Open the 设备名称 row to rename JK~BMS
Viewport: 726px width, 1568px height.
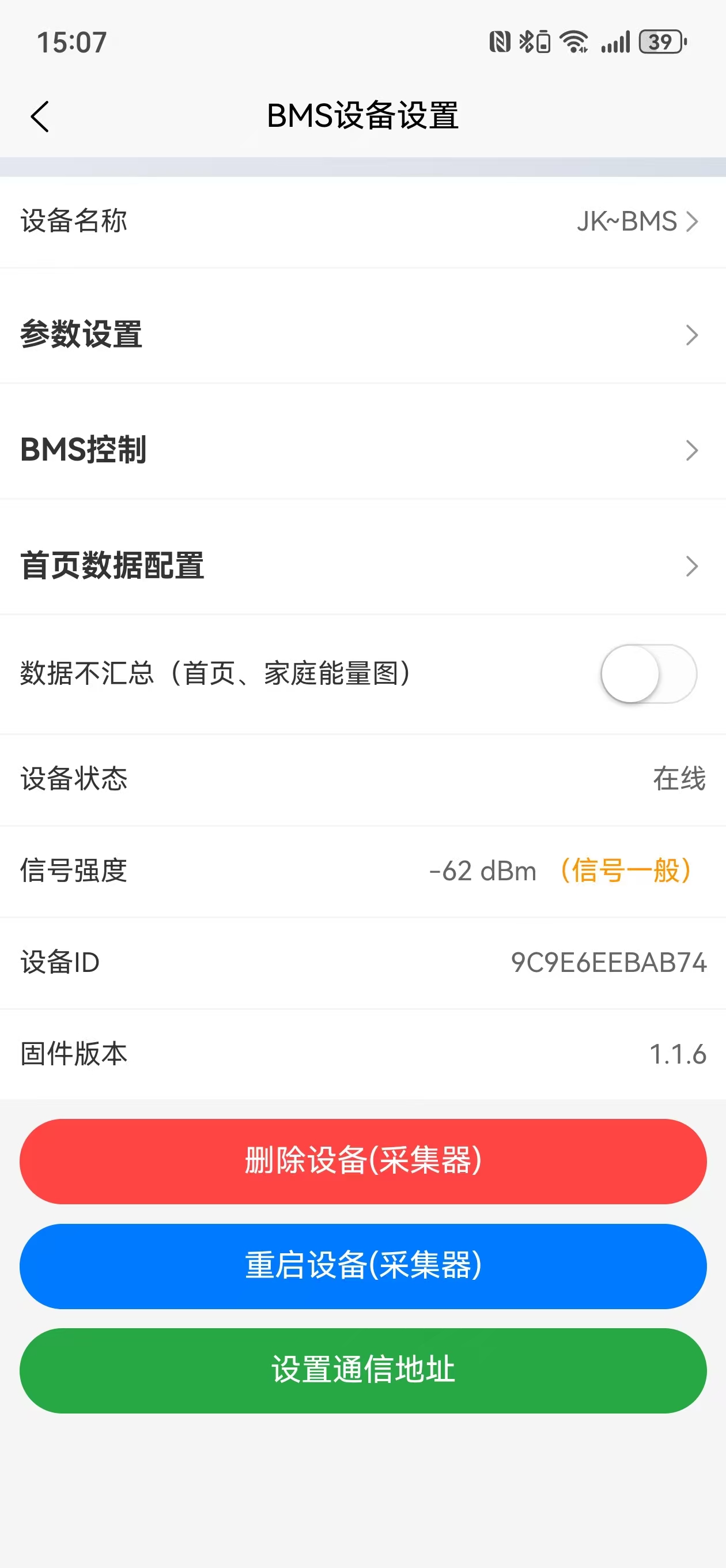pos(362,221)
